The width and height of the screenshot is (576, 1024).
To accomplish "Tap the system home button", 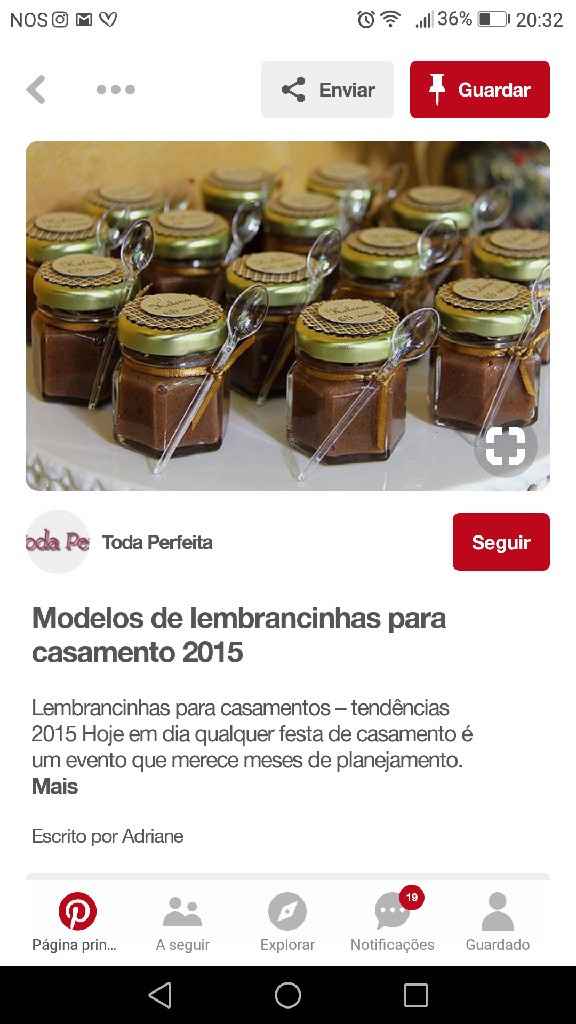I will (288, 995).
